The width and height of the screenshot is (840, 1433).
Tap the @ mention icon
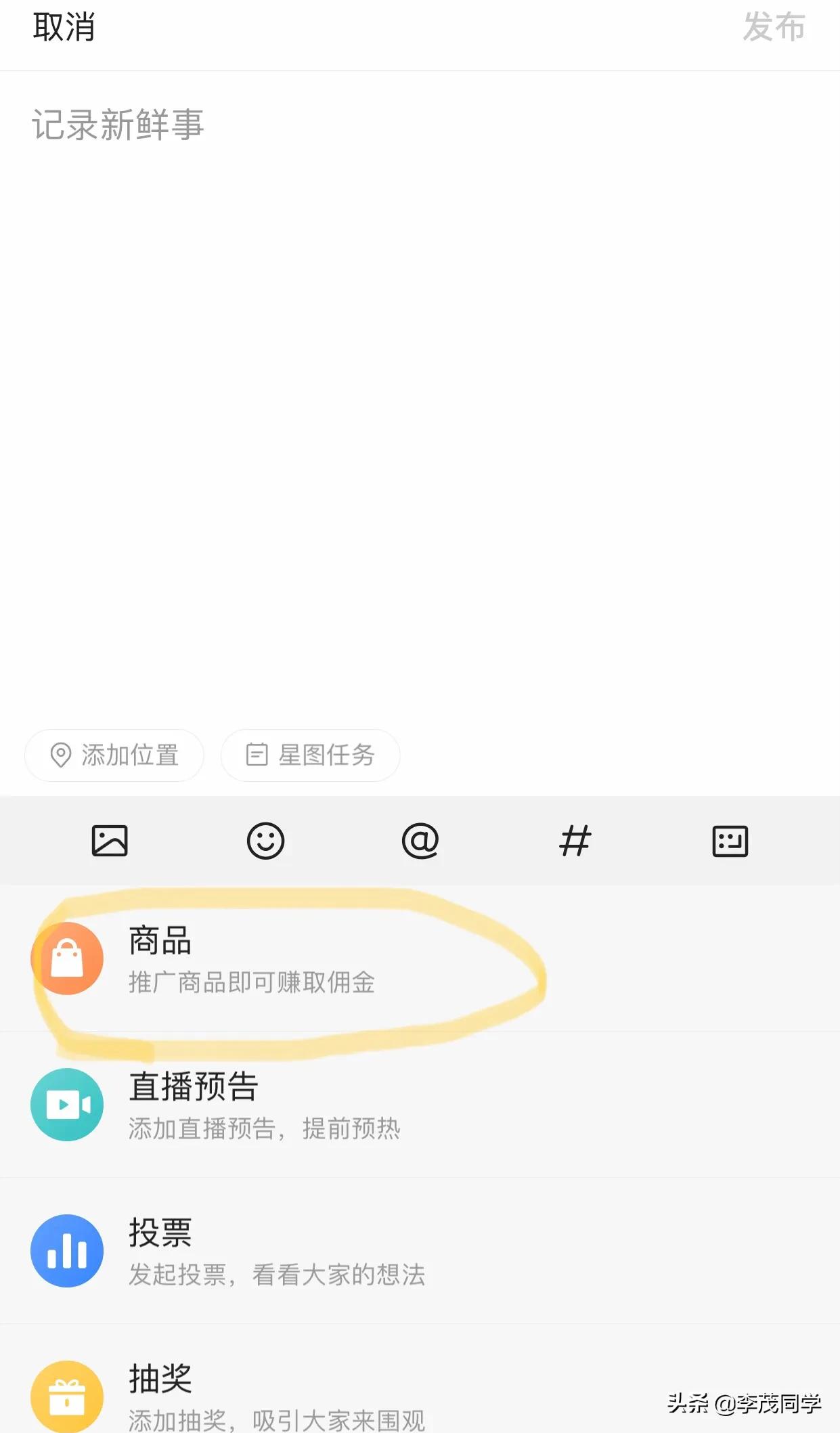click(x=420, y=841)
